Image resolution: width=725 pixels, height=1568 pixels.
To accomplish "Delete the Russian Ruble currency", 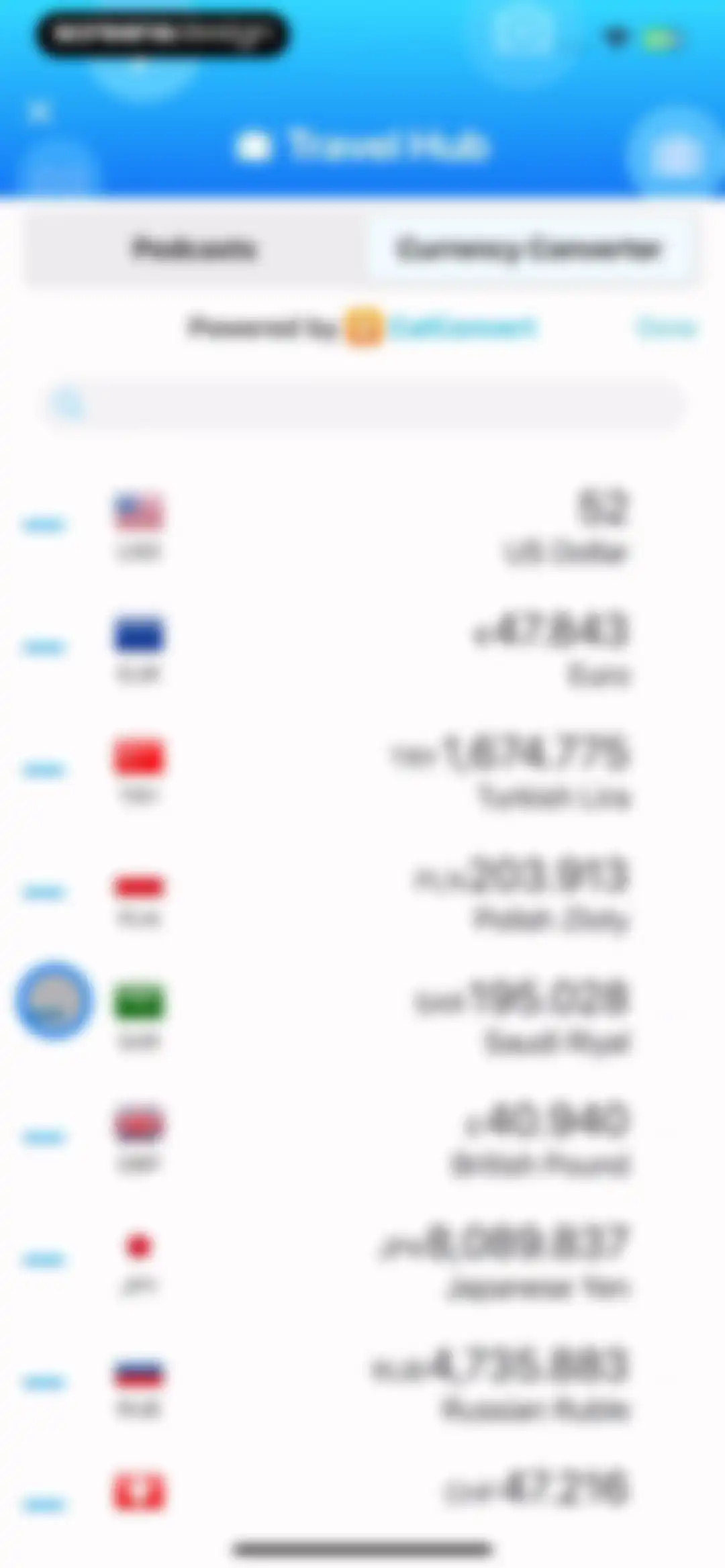I will 44,1382.
